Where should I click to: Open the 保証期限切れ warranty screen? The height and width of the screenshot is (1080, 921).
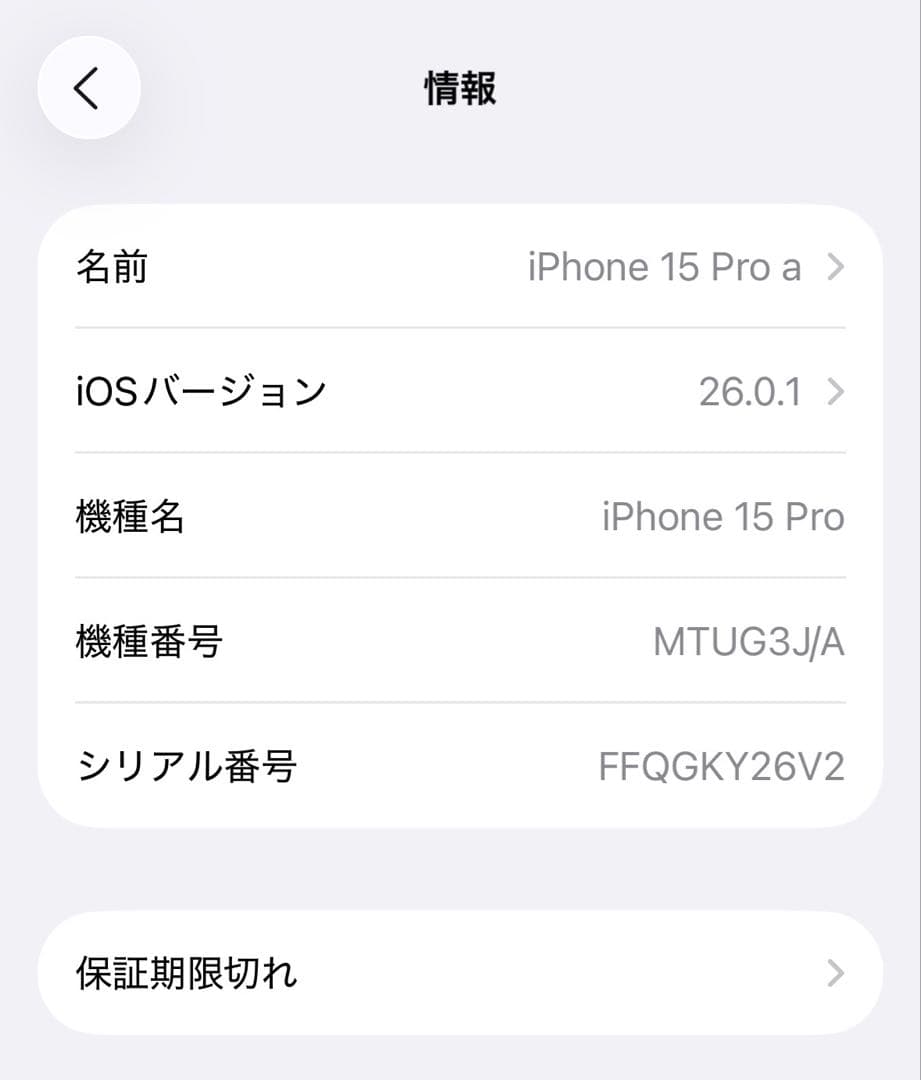(x=460, y=971)
